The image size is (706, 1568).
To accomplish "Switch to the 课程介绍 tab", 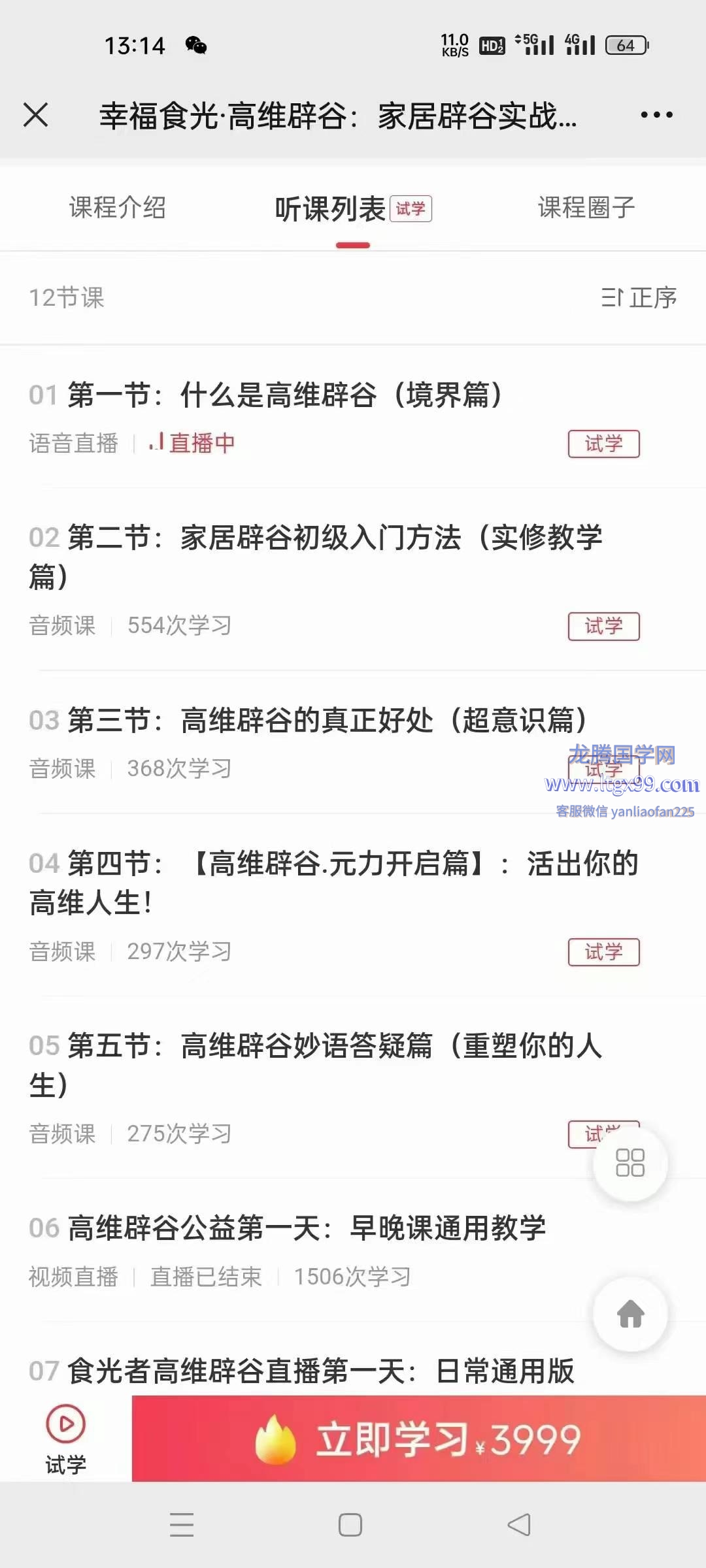I will 118,208.
